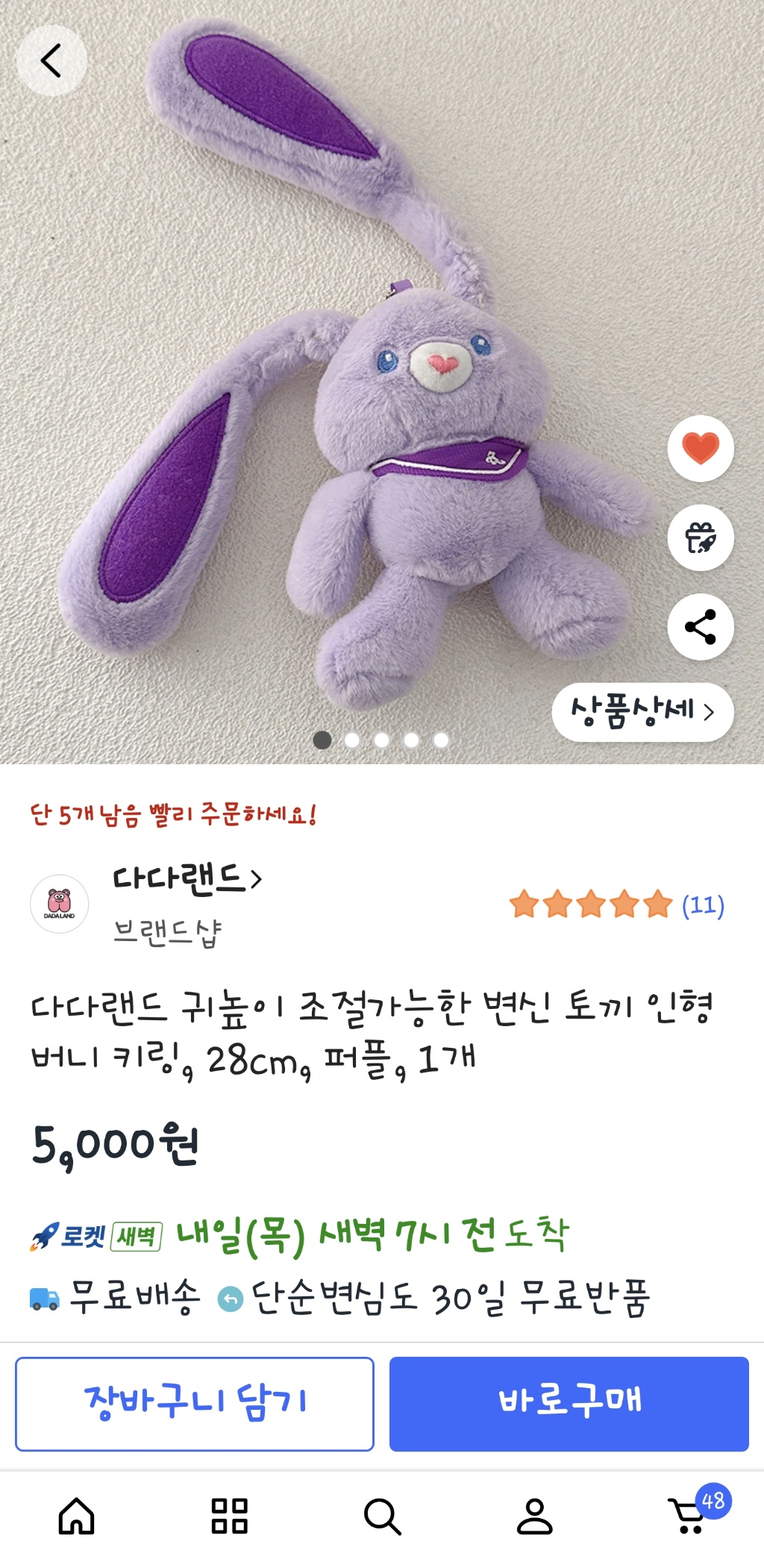Share this product
The image size is (764, 1568).
pyautogui.click(x=700, y=627)
